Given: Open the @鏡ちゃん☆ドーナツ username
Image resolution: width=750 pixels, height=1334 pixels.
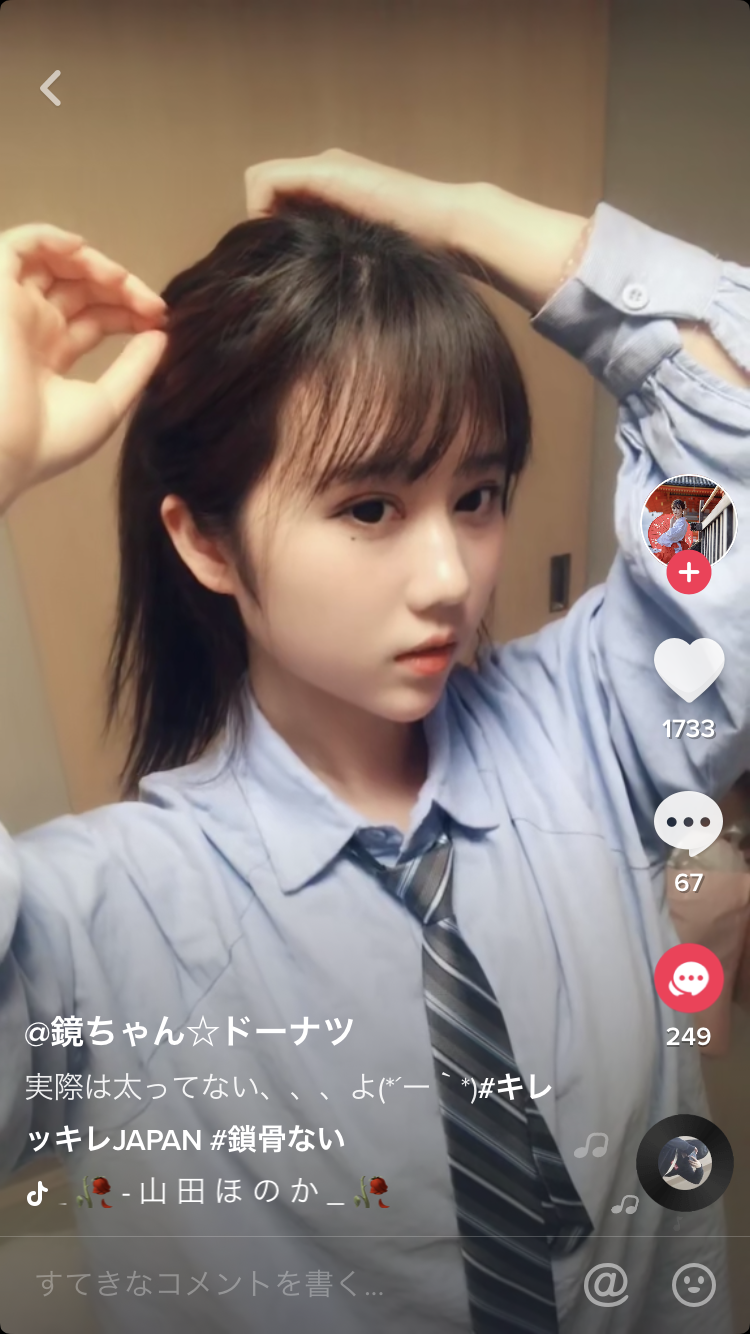Looking at the screenshot, I should [x=189, y=1031].
